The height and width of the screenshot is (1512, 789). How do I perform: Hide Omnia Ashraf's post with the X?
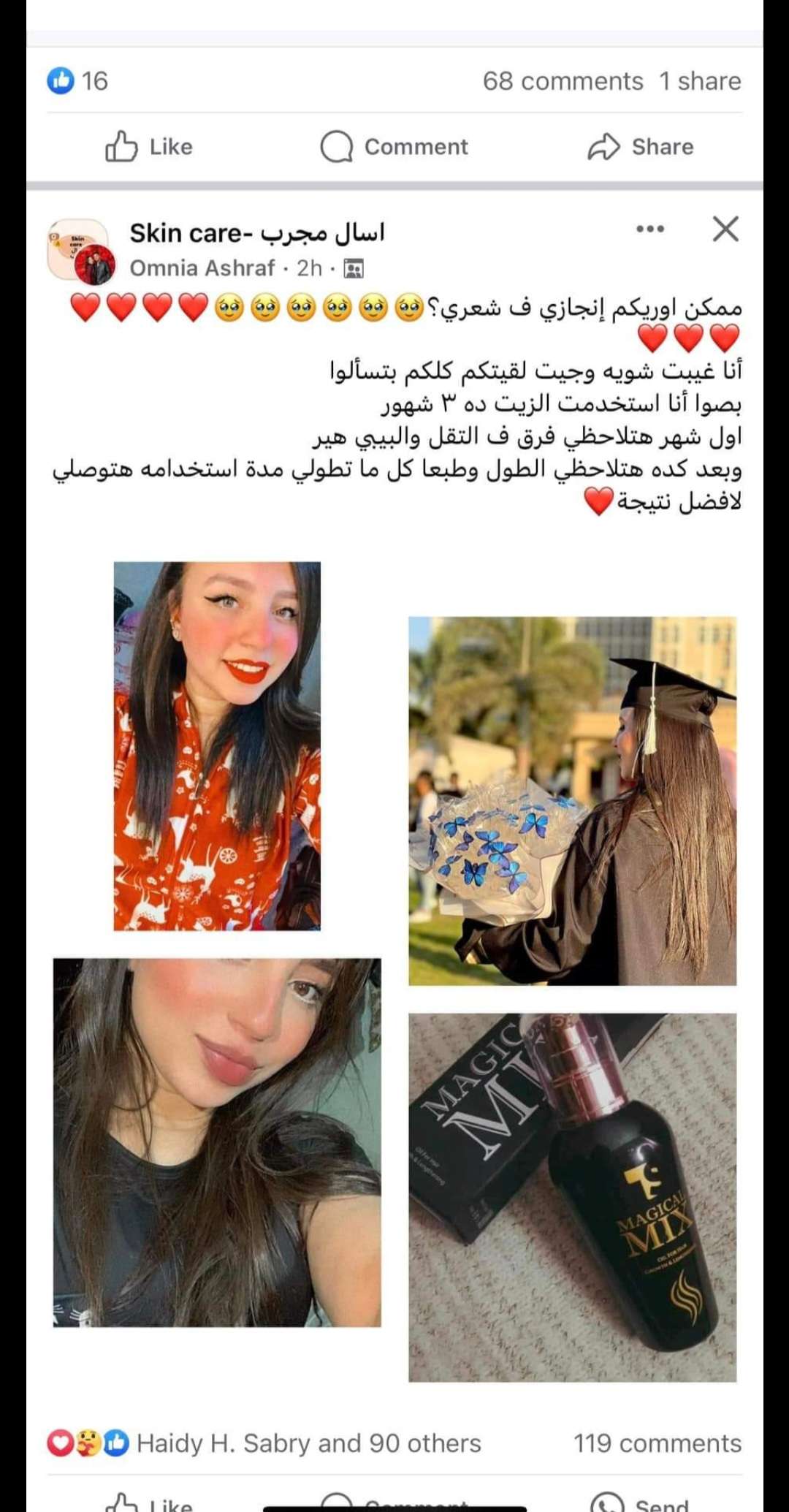click(725, 229)
